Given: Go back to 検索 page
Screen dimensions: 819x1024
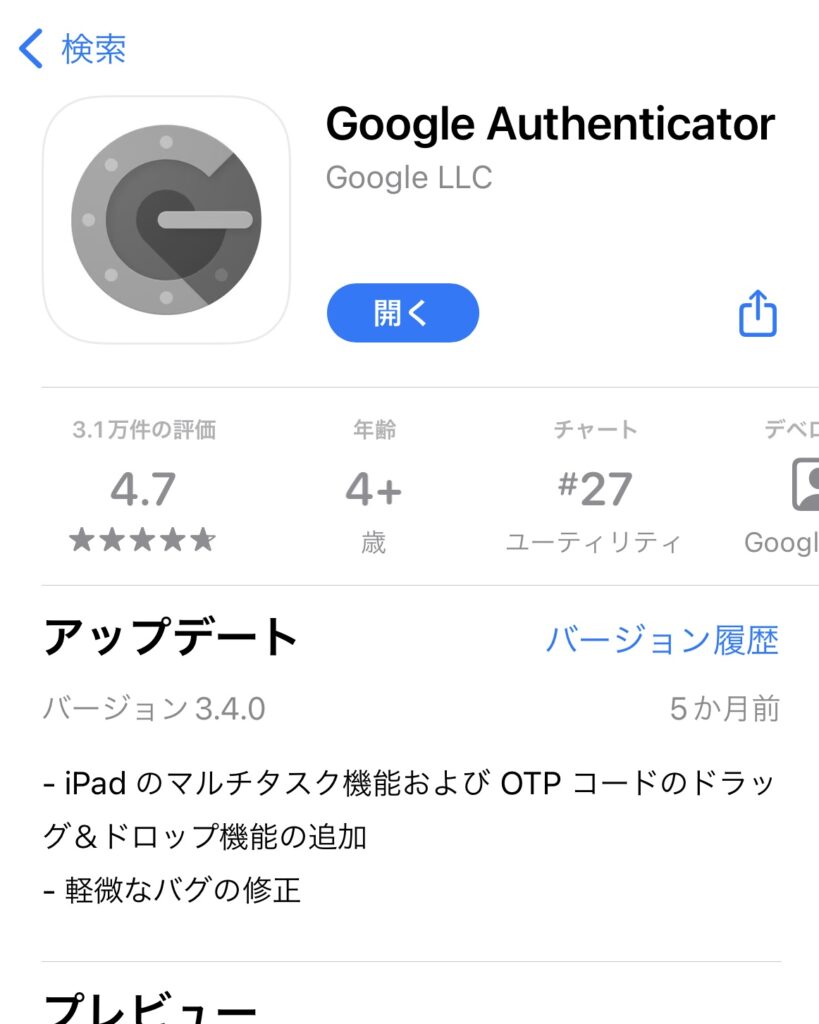Looking at the screenshot, I should (72, 48).
